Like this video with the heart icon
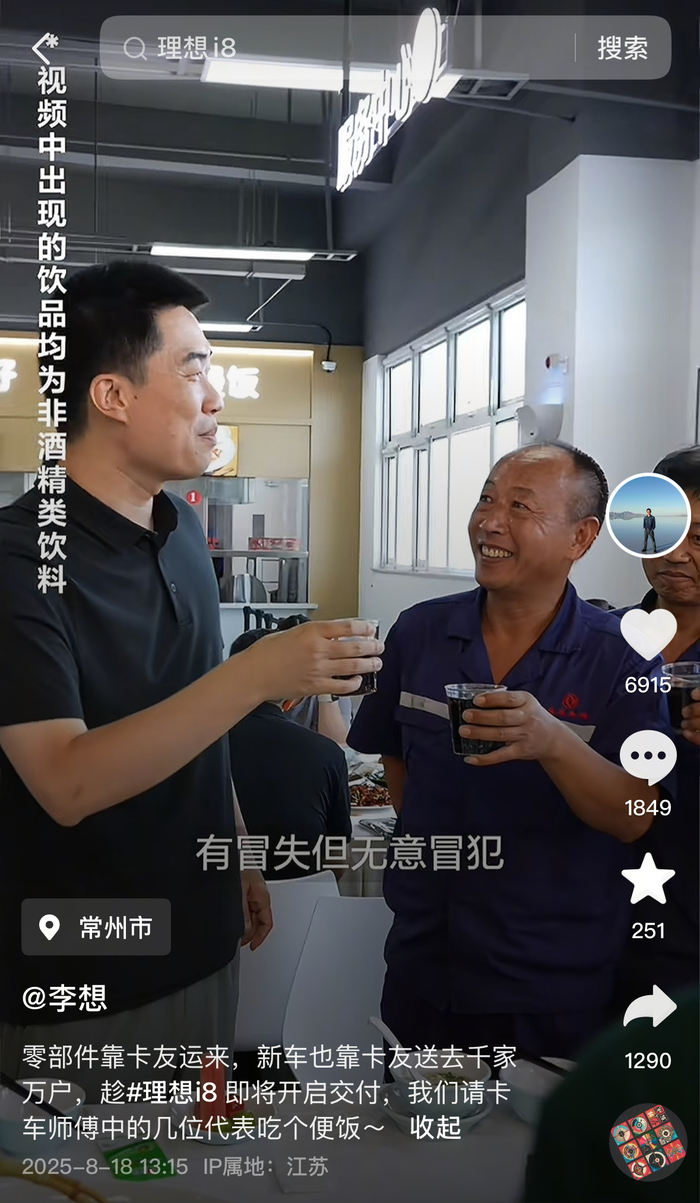 [648, 634]
